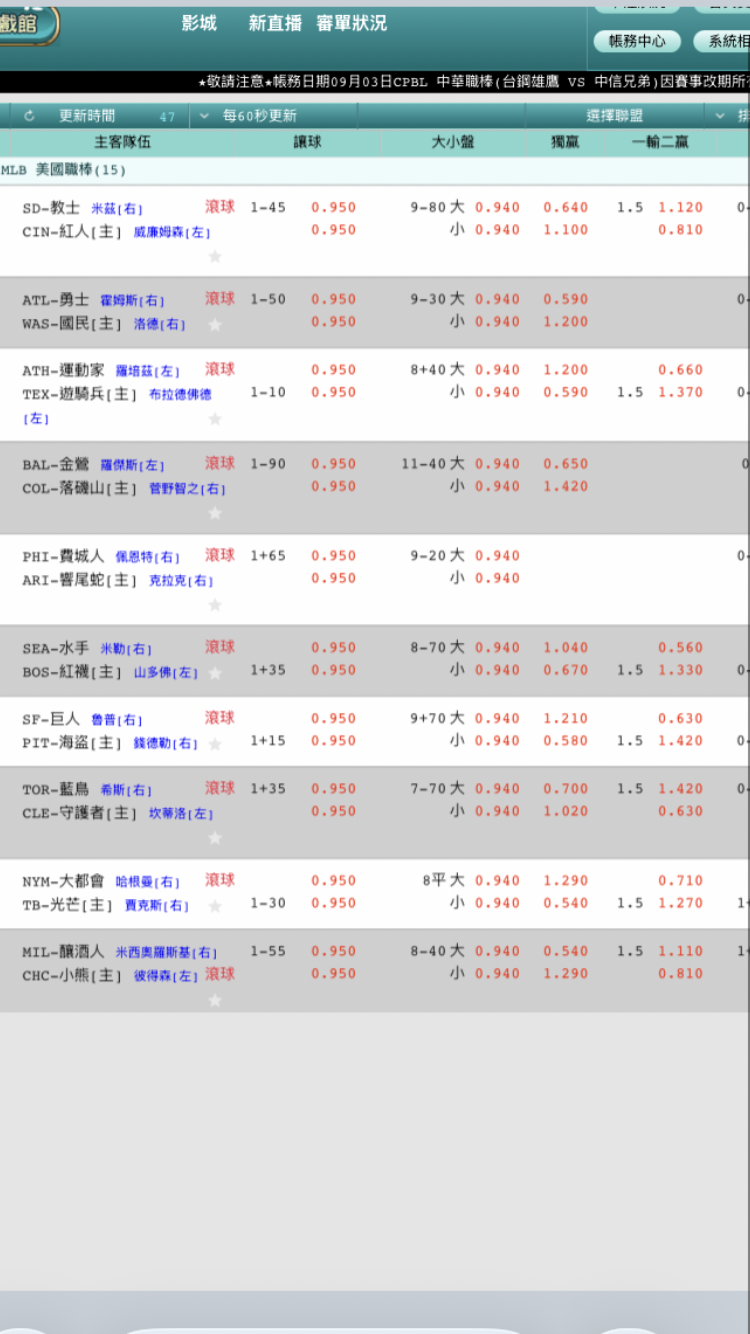Favorite the SF-巨人 vs PIT-海盜 game star

point(215,743)
